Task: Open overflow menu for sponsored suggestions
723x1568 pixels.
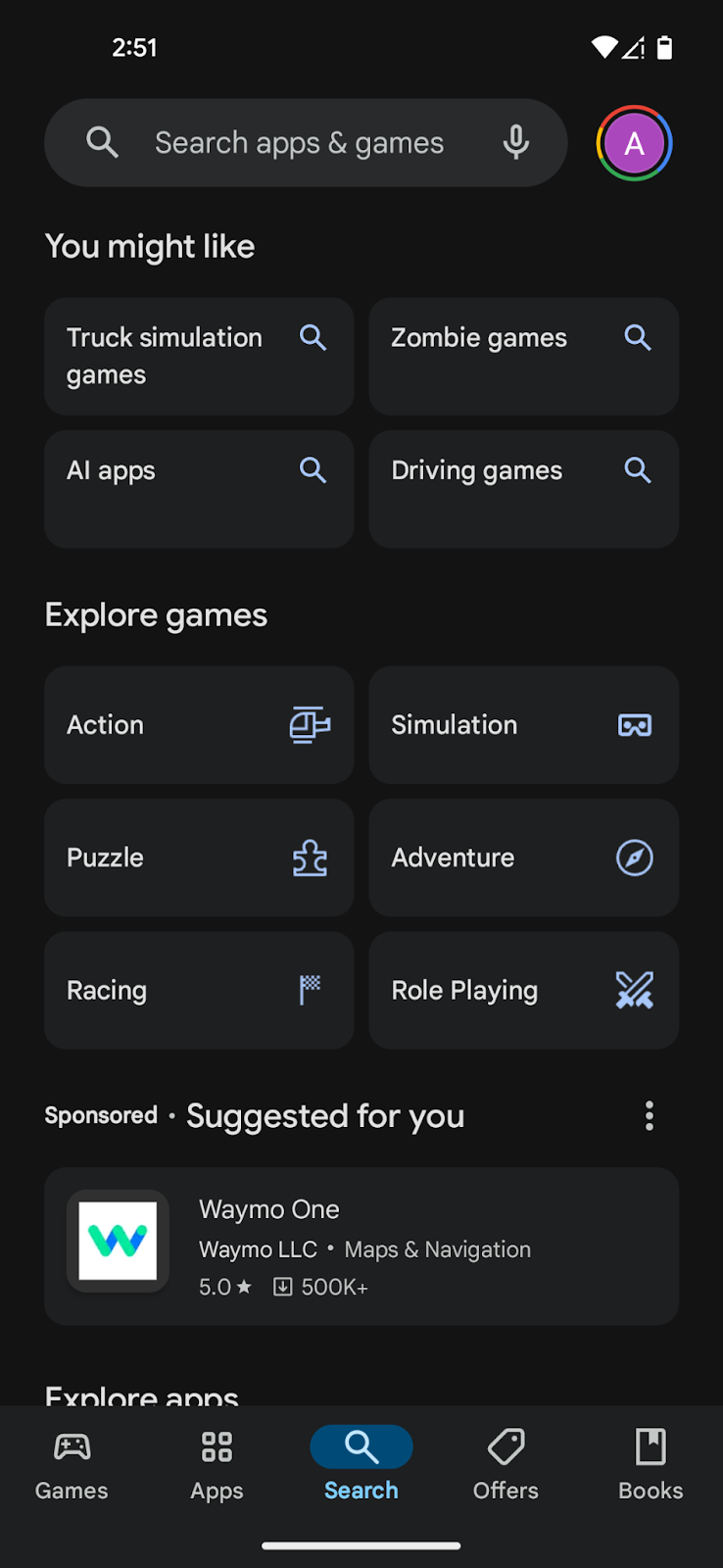Action: click(649, 1116)
